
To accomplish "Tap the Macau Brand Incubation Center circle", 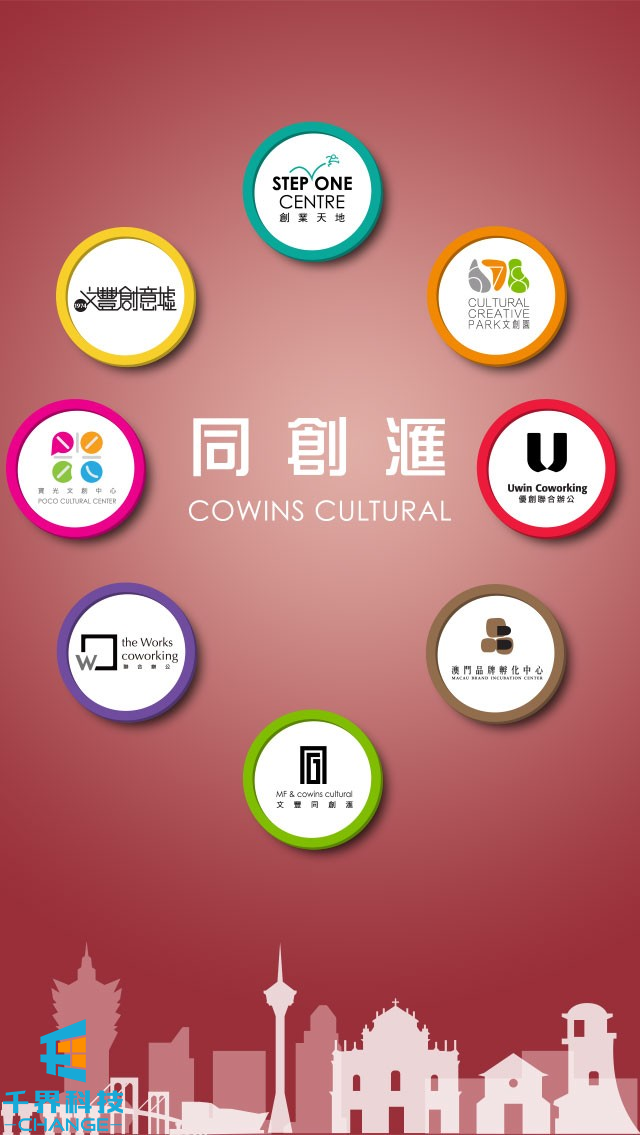I will tap(496, 653).
